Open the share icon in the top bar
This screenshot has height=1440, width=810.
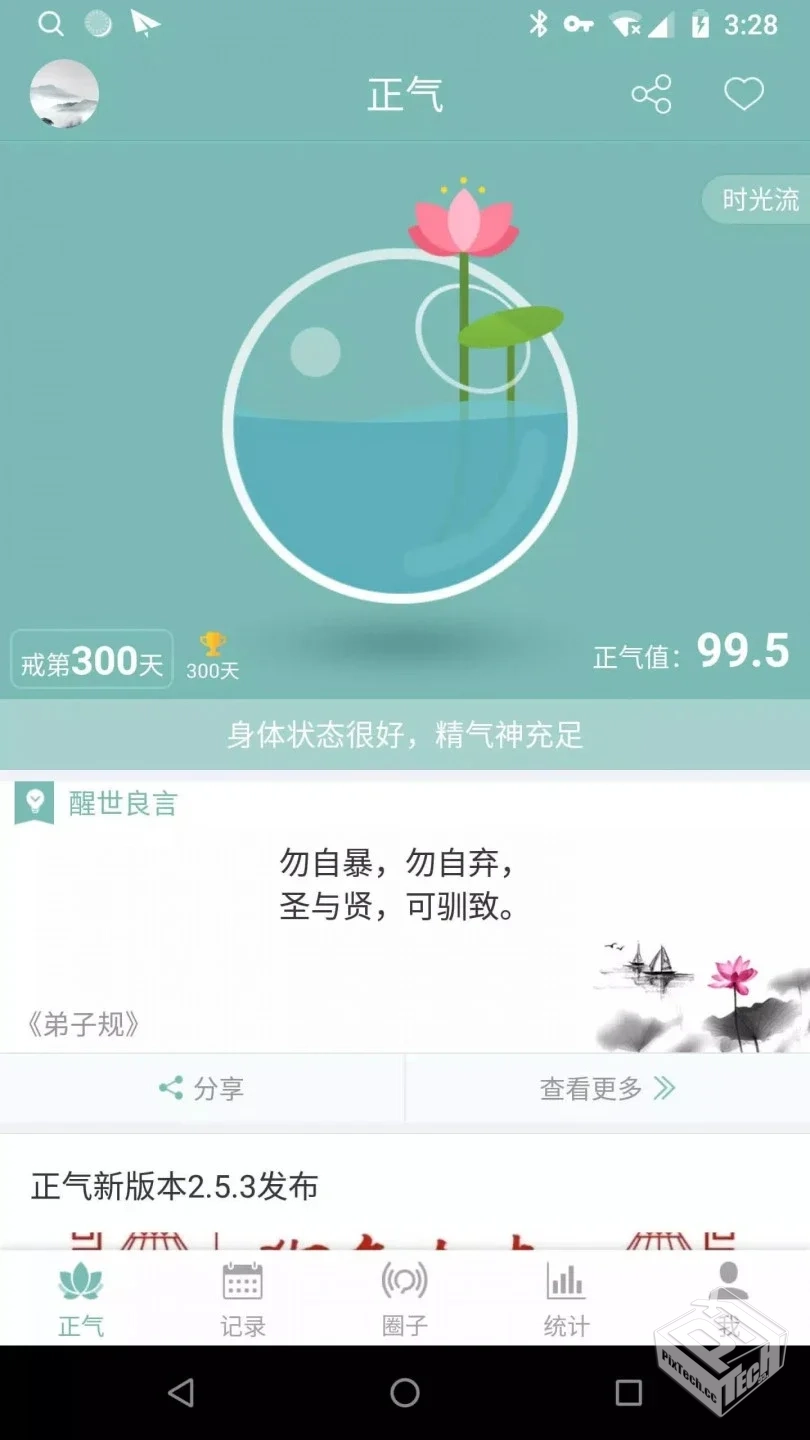(650, 95)
